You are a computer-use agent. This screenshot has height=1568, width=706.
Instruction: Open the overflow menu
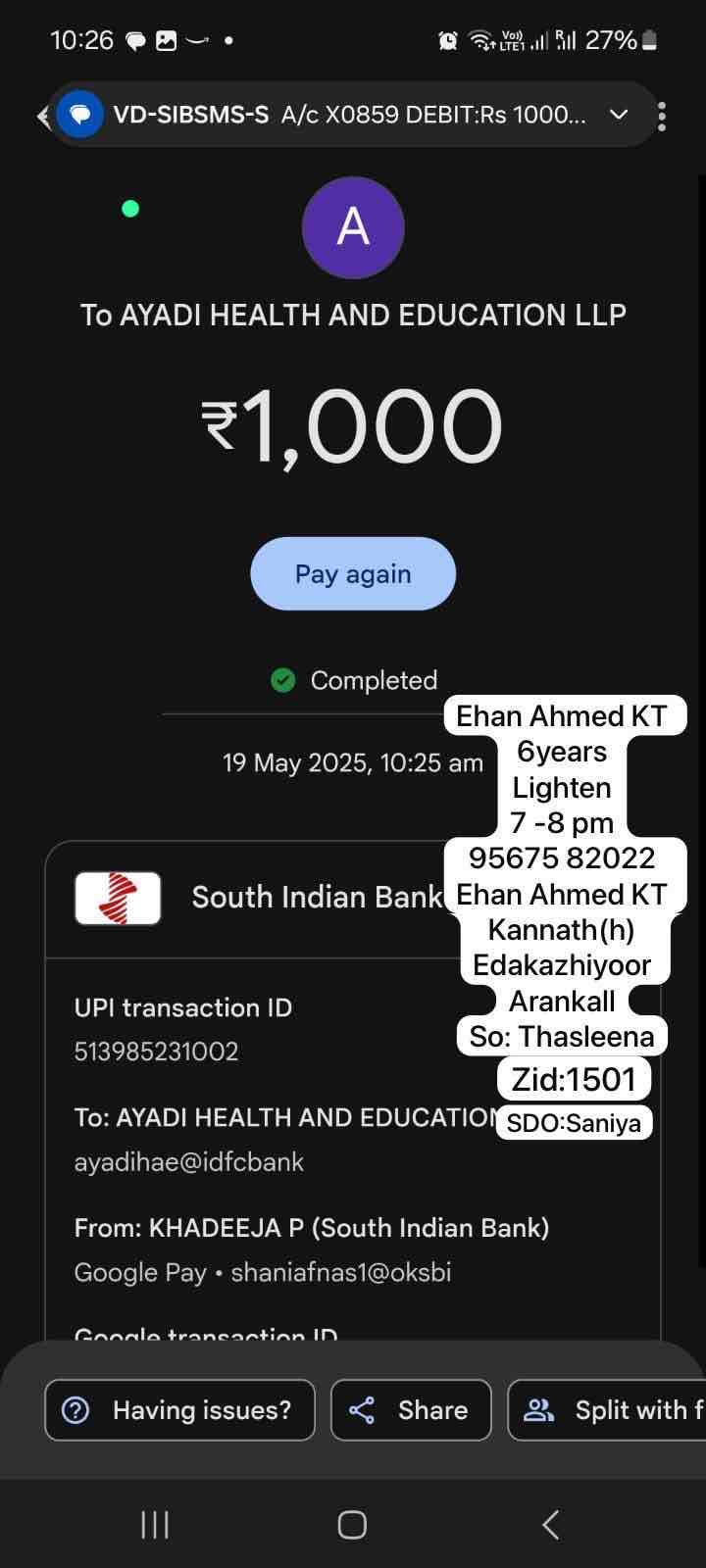coord(663,116)
